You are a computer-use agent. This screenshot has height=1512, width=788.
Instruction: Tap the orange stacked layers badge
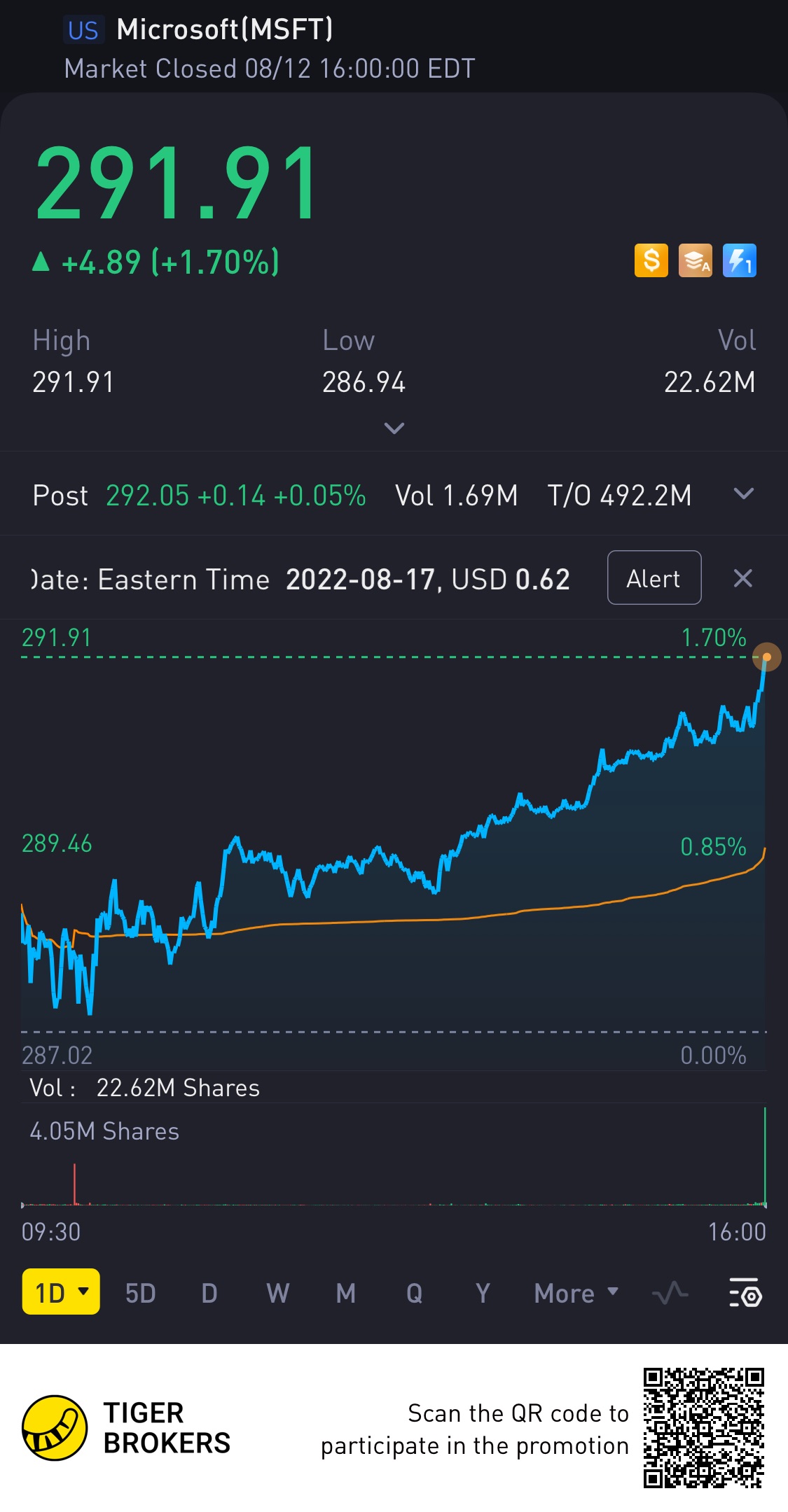click(696, 260)
